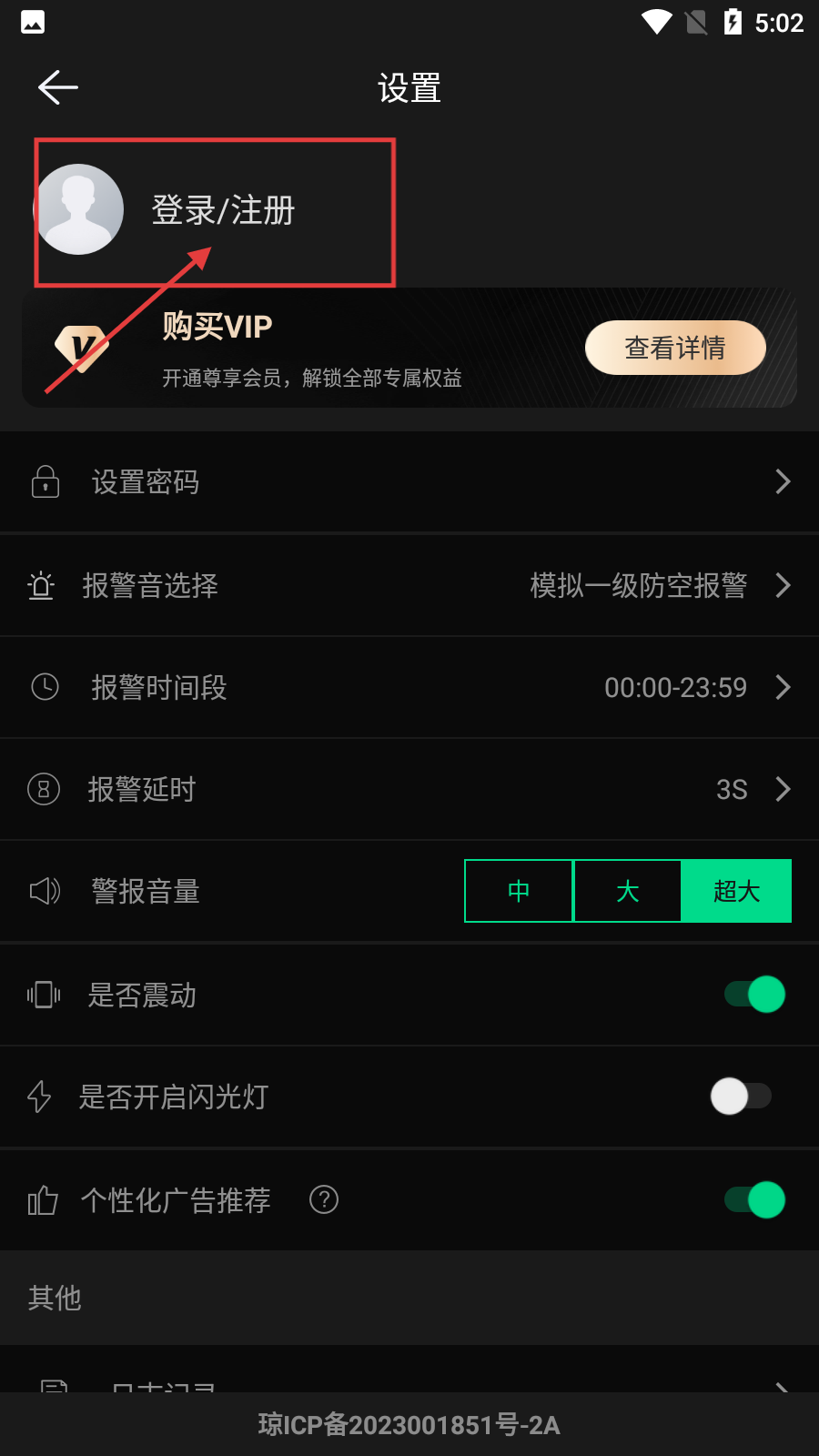
Task: Click the question mark next to 个性化广告推荐
Action: [x=323, y=1200]
